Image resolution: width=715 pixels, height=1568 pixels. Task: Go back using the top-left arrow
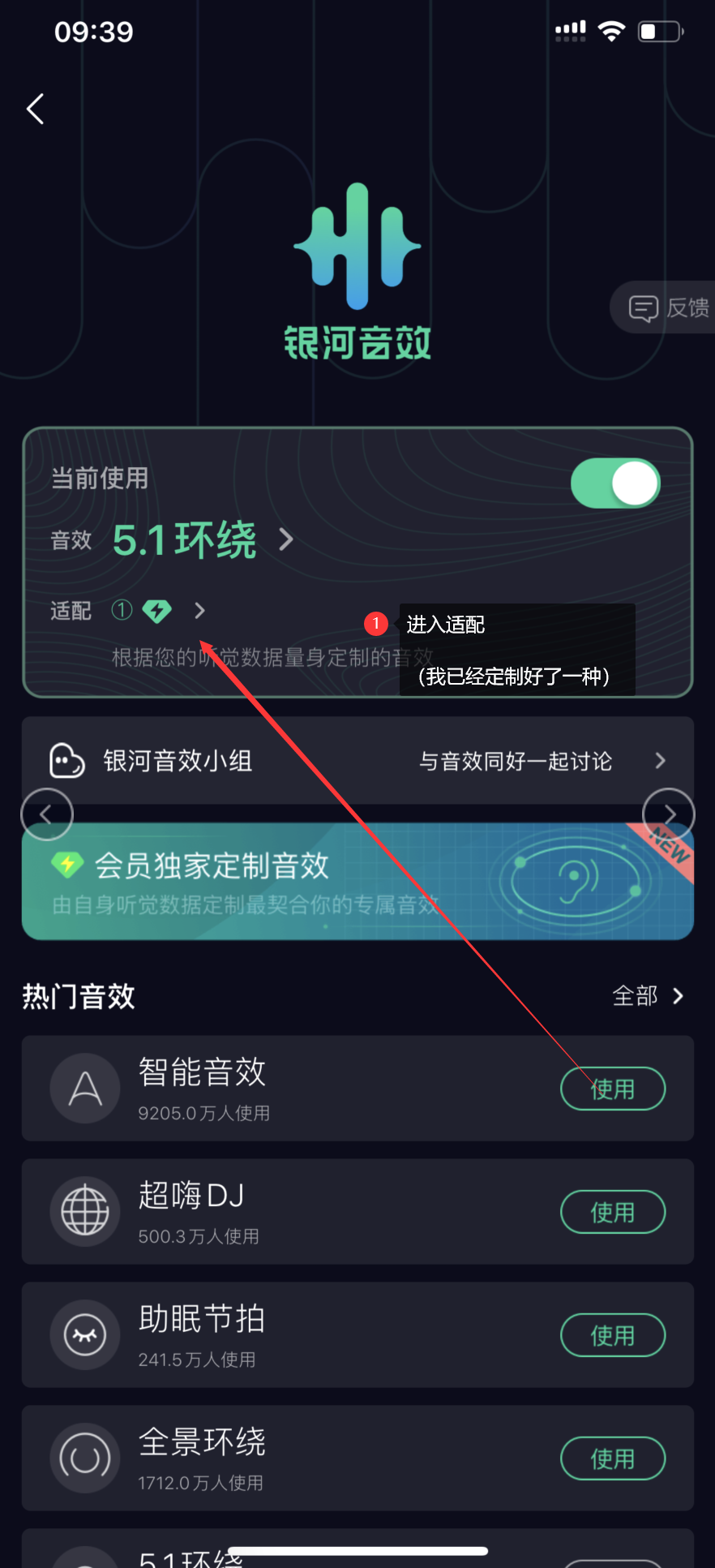click(35, 109)
